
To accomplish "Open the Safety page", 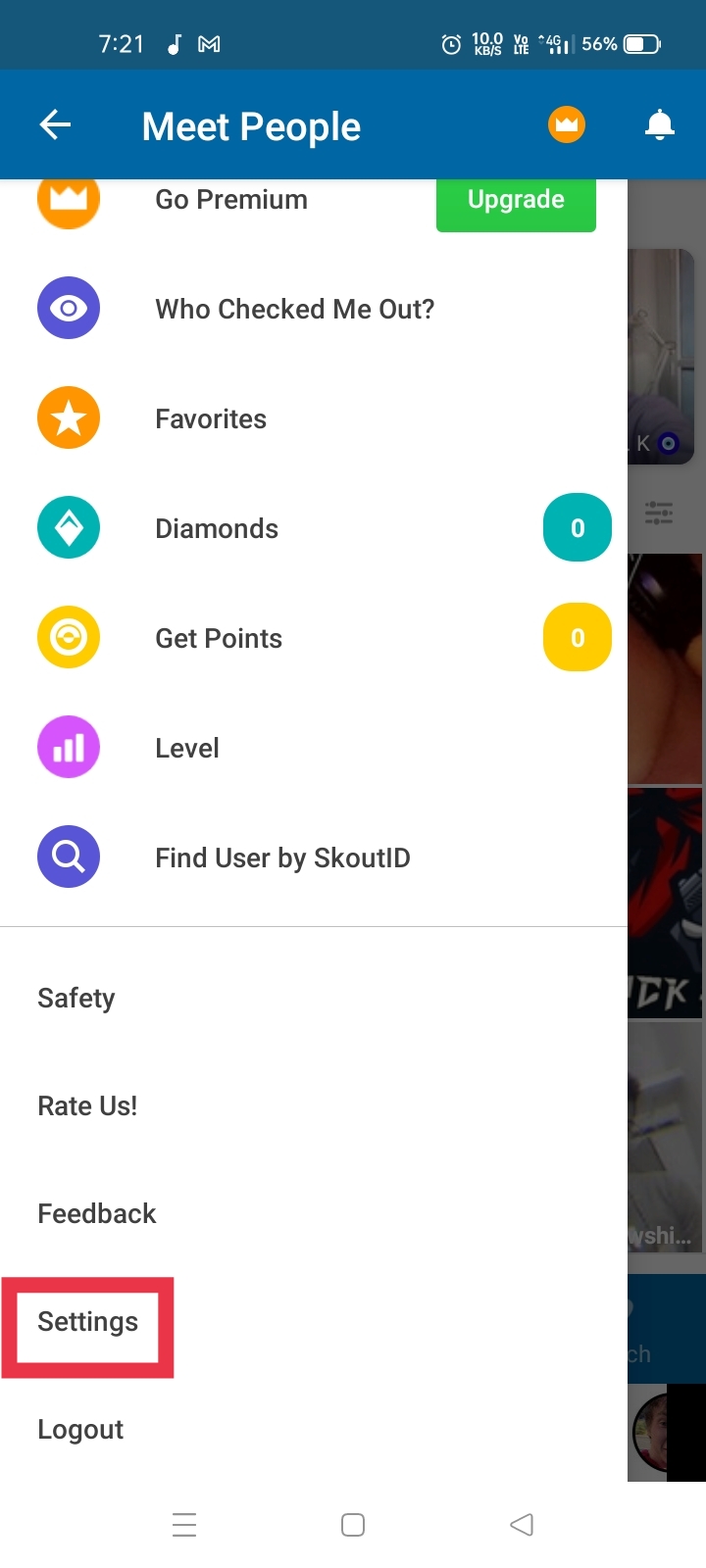I will click(76, 998).
